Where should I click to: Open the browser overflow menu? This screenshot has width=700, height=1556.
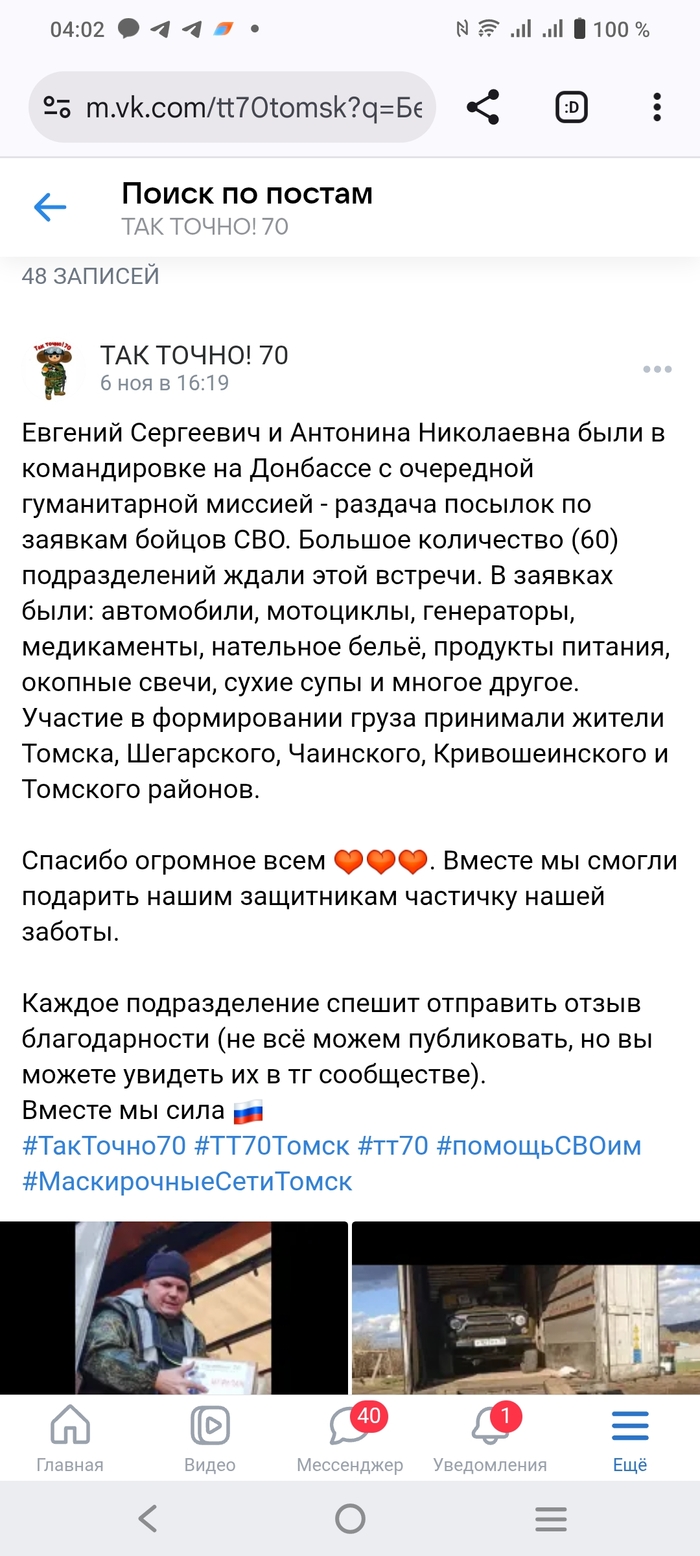tap(657, 107)
